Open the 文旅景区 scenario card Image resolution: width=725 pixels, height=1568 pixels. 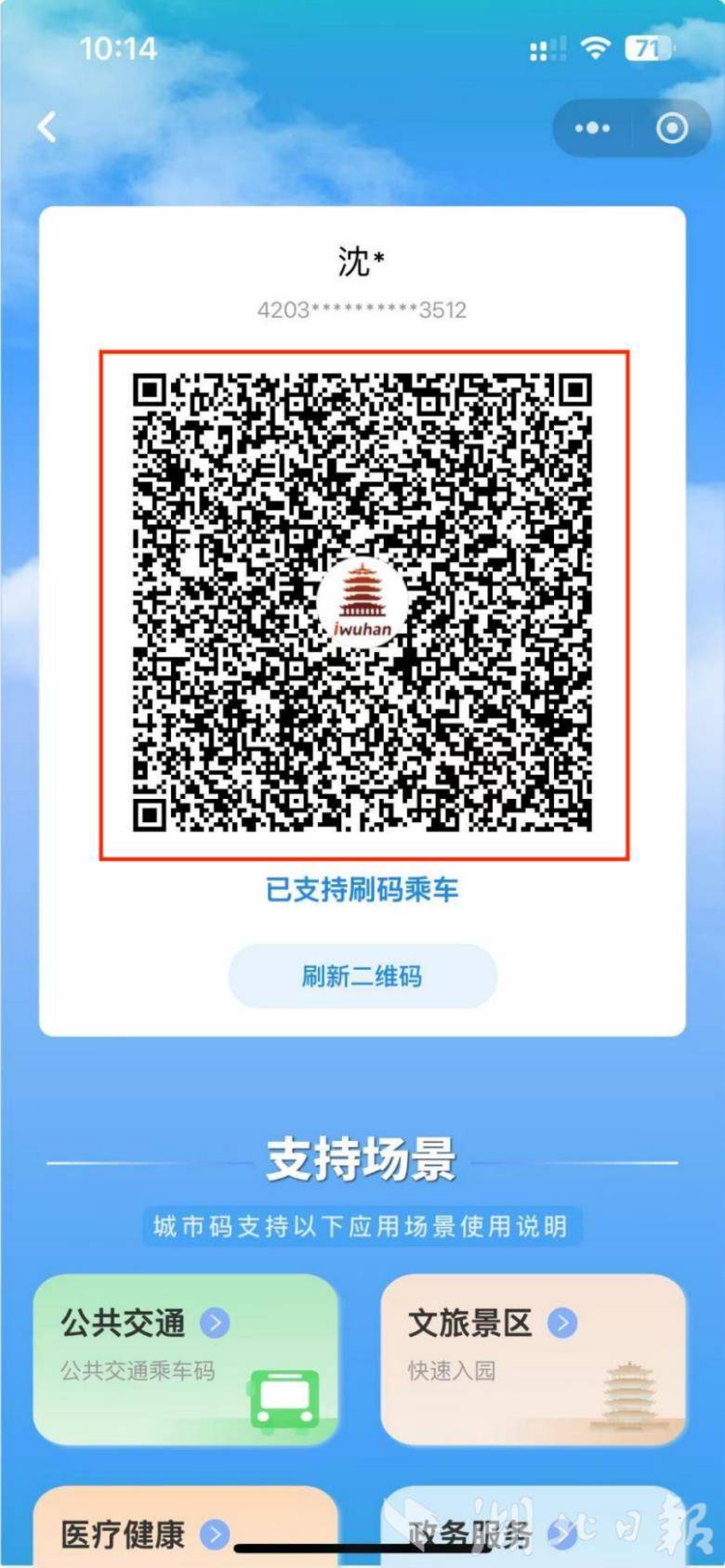point(533,1358)
